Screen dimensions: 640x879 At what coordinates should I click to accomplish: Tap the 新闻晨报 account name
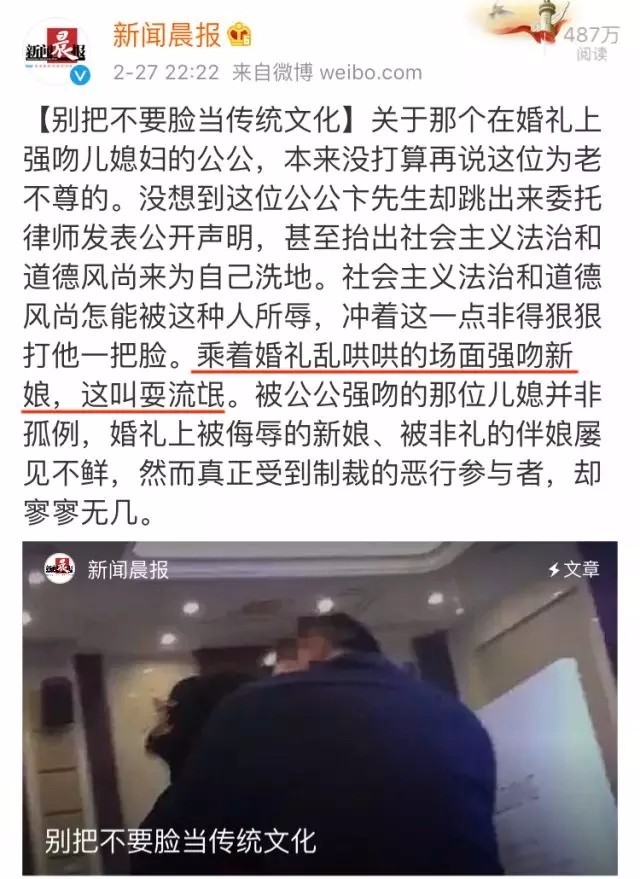pos(166,36)
